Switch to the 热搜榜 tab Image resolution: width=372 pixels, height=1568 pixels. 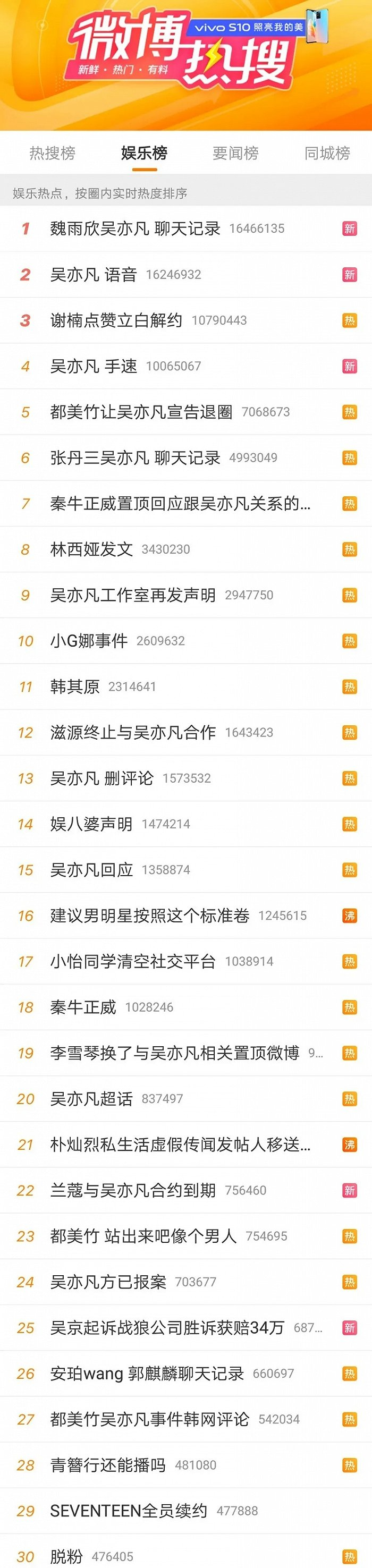pyautogui.click(x=53, y=153)
